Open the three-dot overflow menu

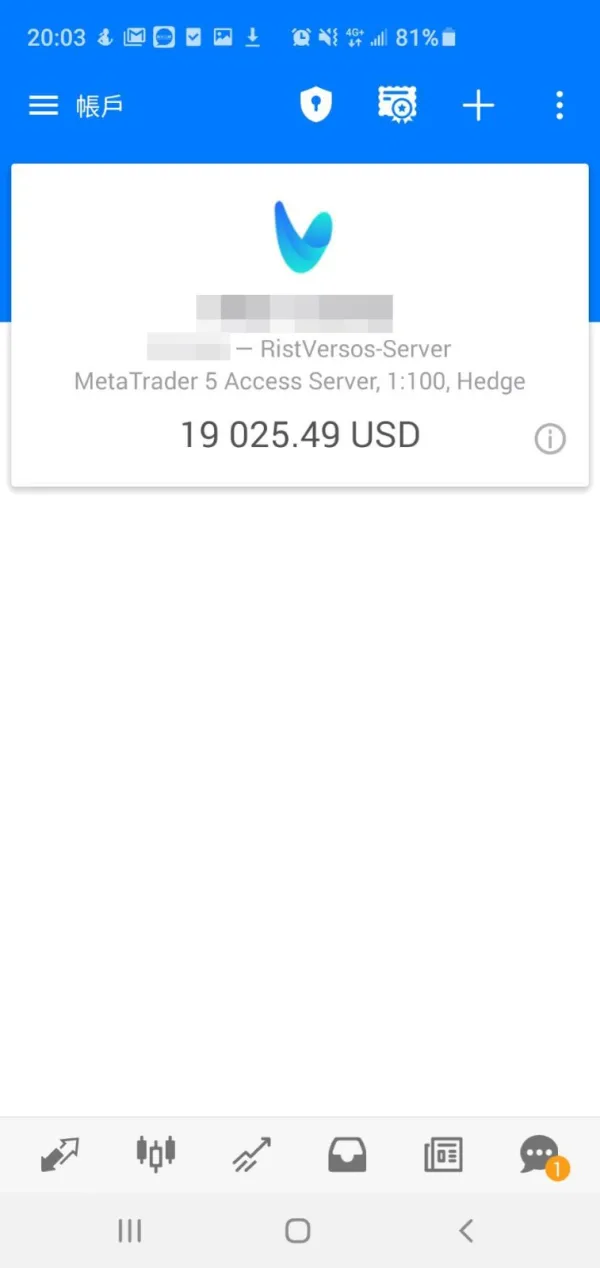559,105
